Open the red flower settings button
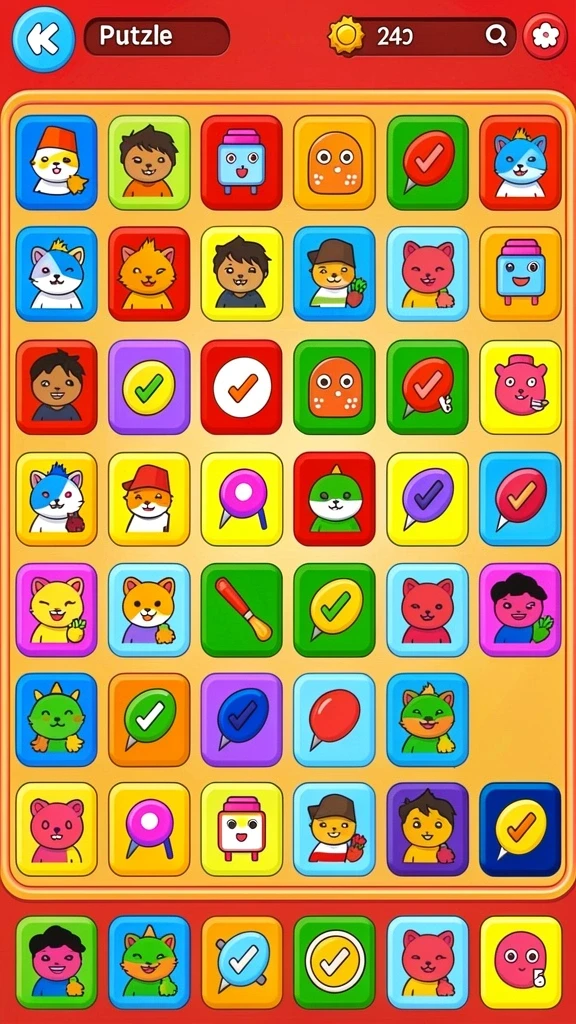This screenshot has width=576, height=1024. tap(545, 37)
